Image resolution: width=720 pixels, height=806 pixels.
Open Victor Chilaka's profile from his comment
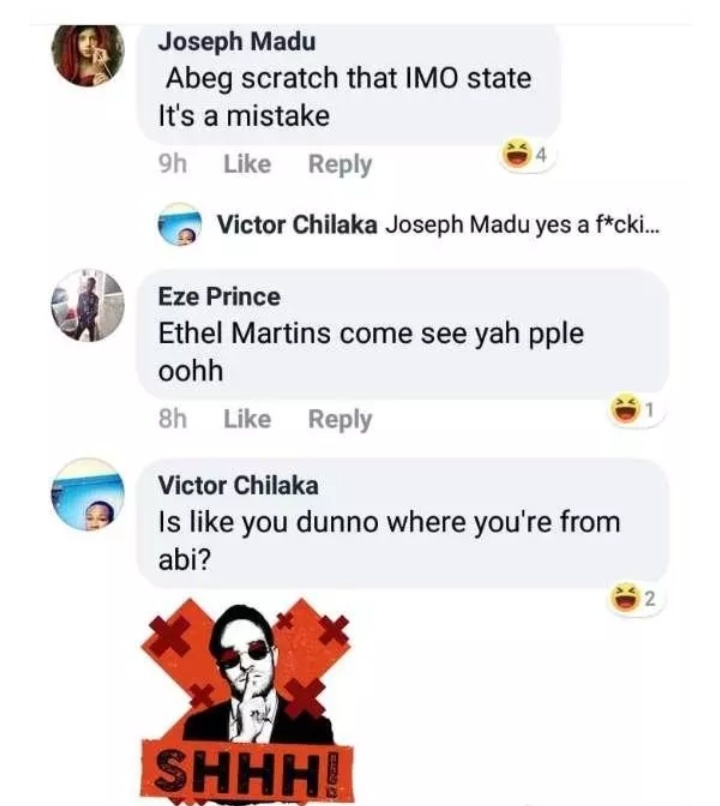coord(238,486)
